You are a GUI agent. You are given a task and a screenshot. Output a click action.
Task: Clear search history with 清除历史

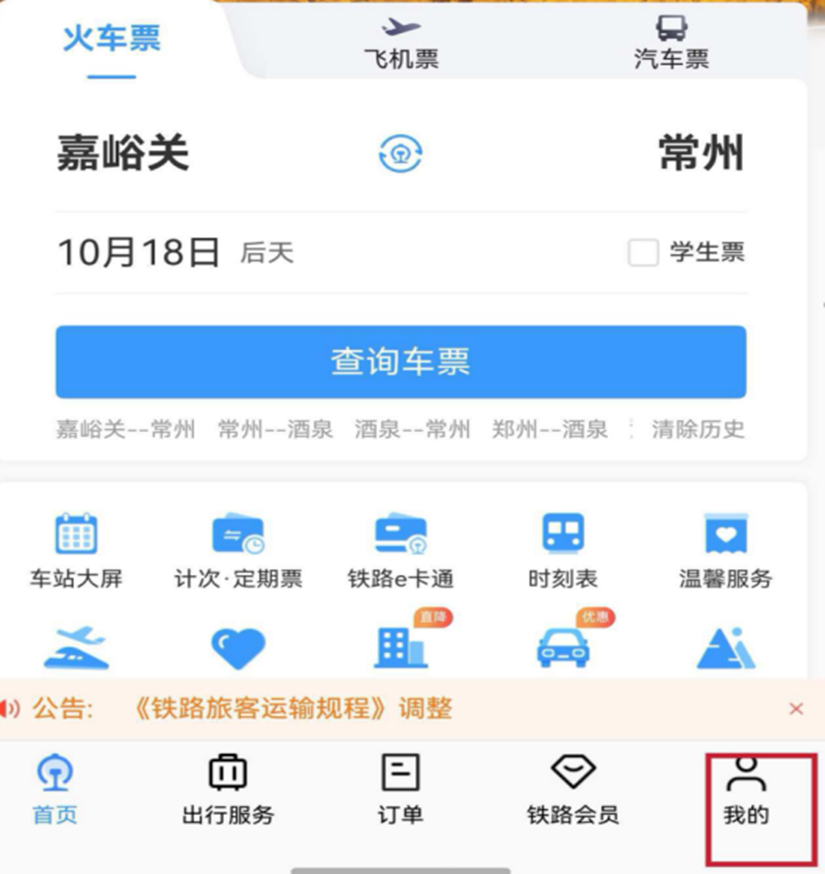tap(698, 430)
